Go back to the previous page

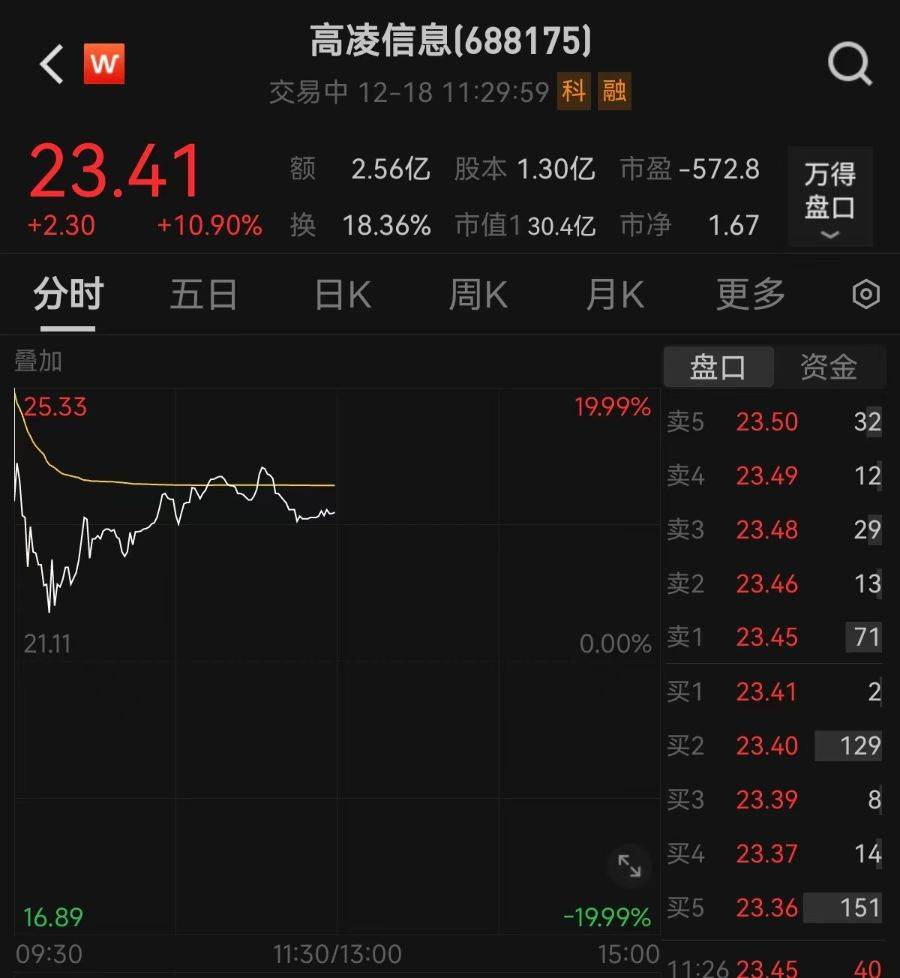(x=51, y=65)
